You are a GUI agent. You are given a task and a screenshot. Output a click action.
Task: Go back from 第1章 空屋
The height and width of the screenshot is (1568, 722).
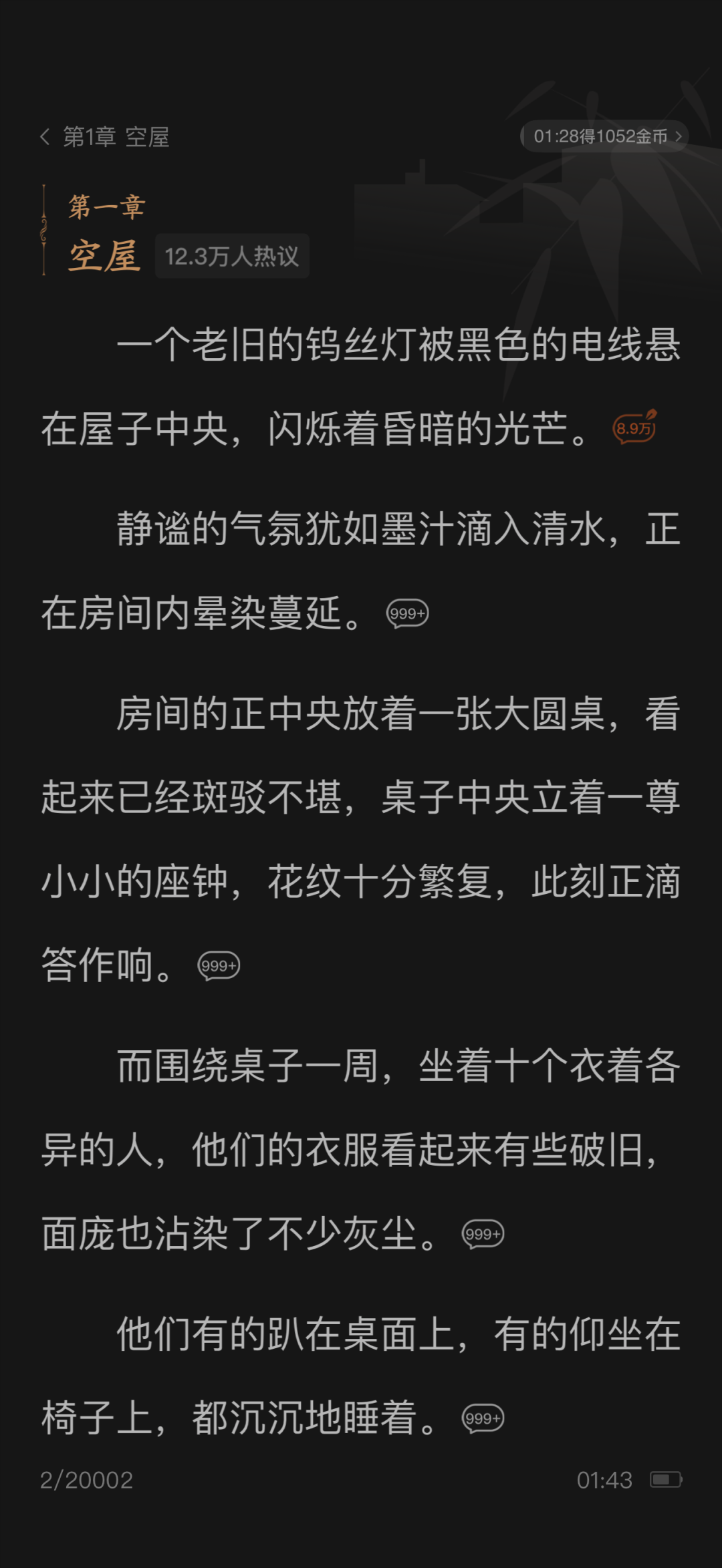point(45,137)
